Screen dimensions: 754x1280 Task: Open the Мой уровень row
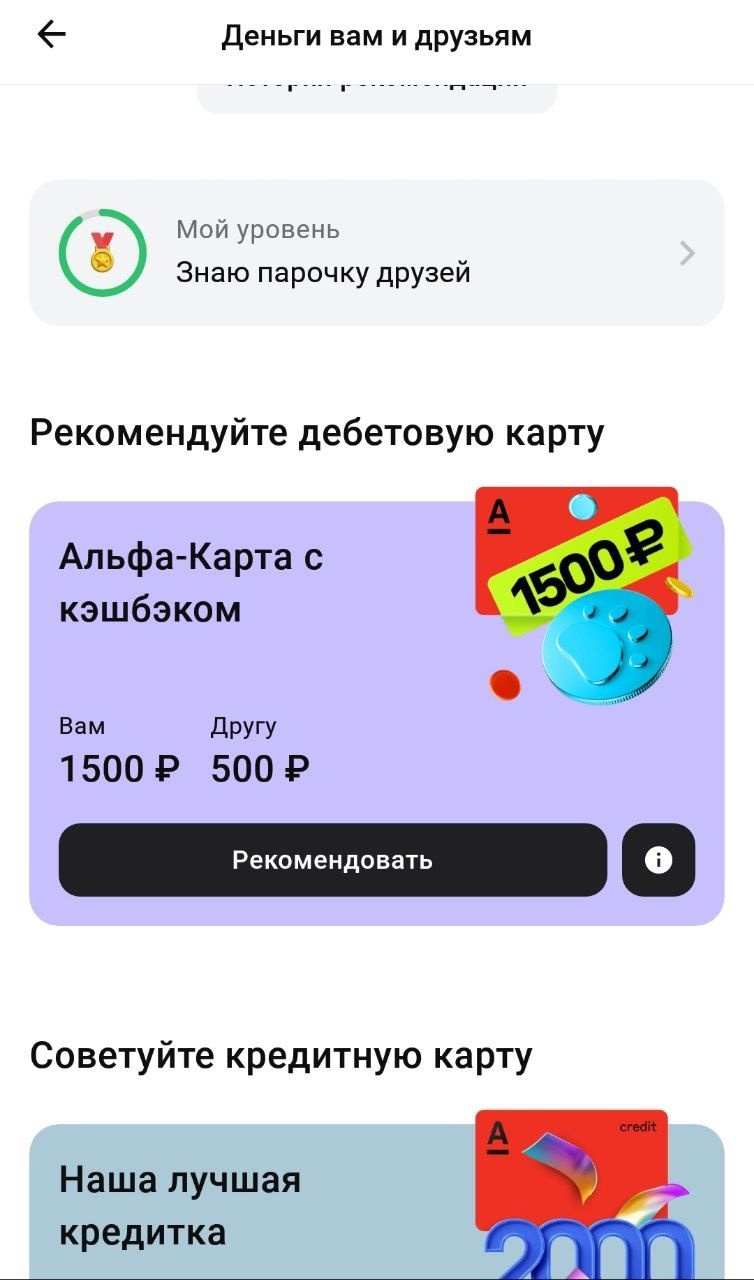click(376, 253)
